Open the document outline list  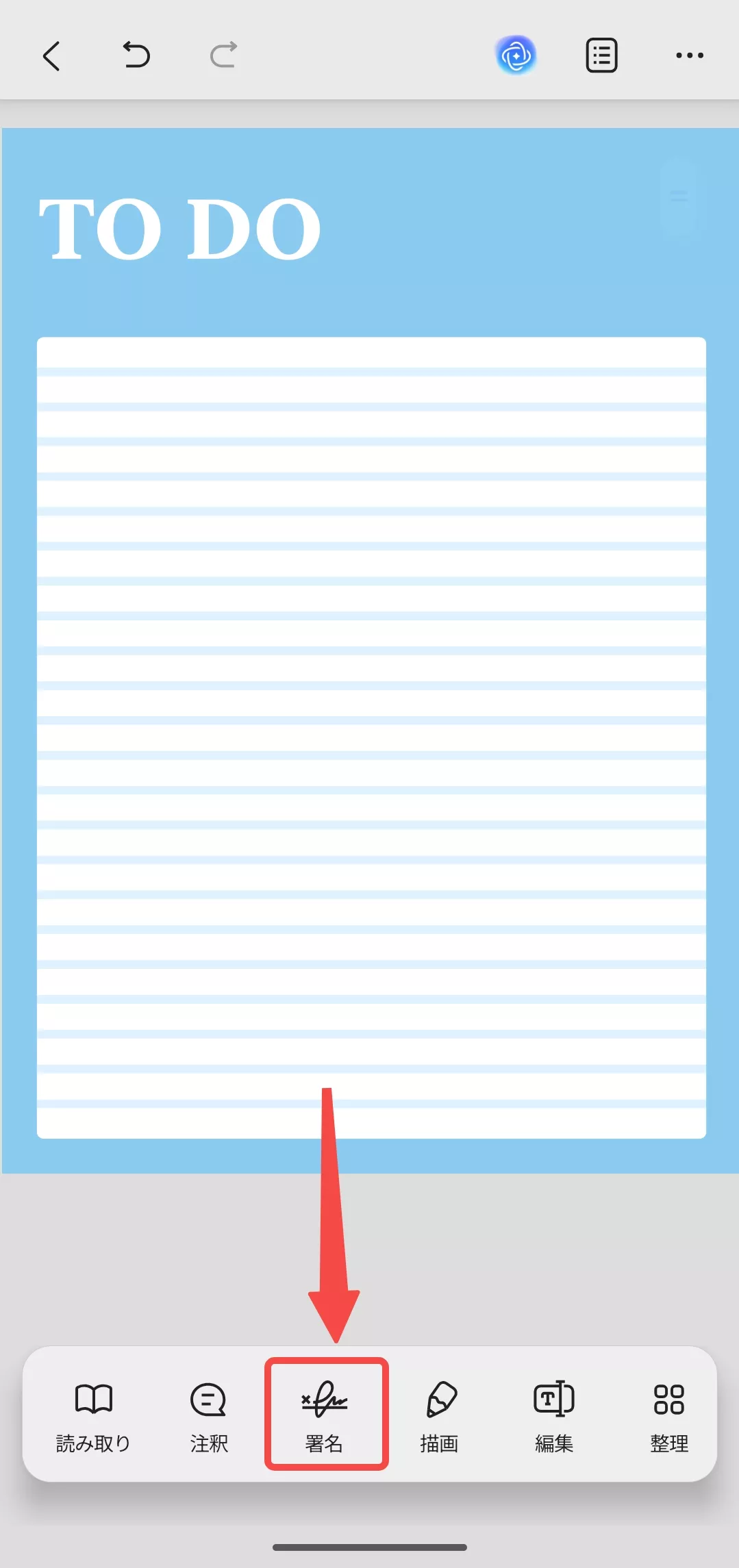[x=601, y=55]
